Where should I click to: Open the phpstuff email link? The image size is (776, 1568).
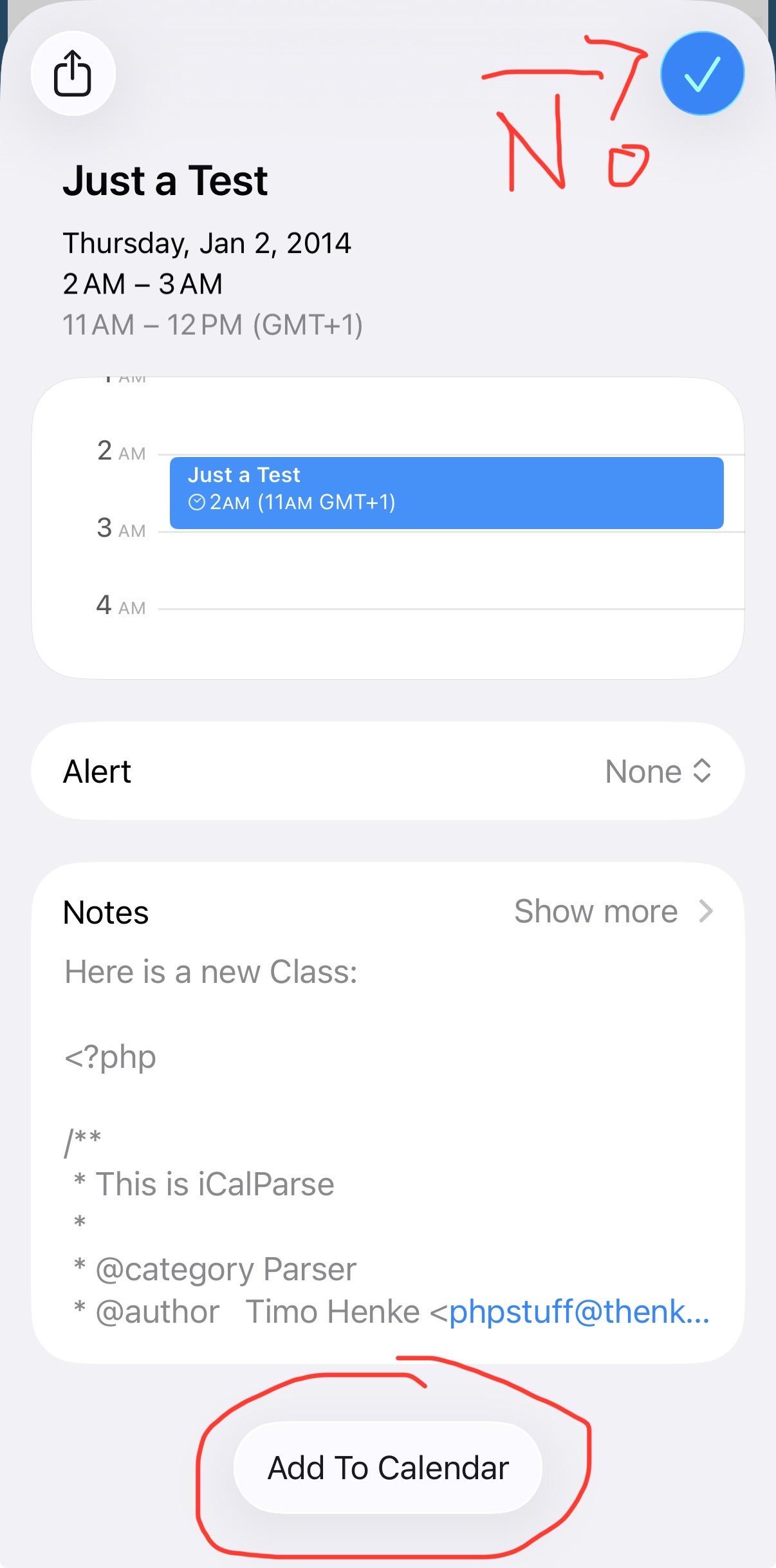pos(578,1311)
